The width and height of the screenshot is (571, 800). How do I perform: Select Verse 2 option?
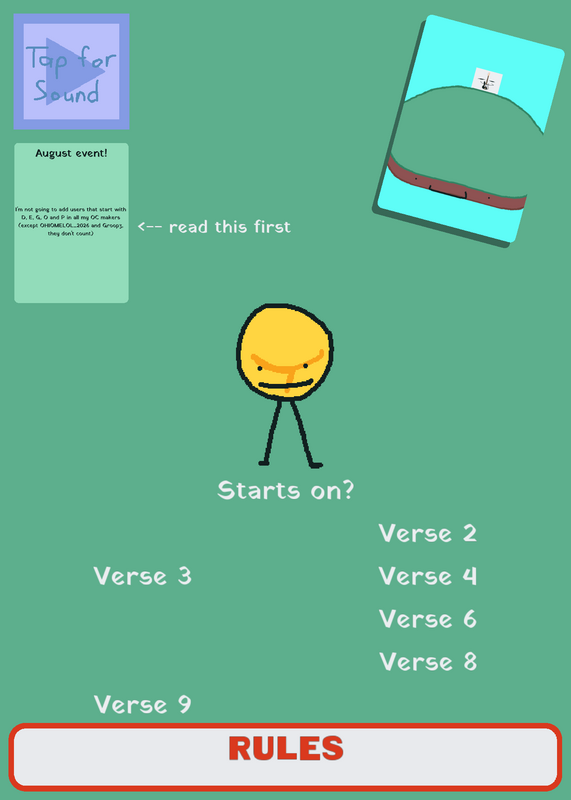[x=428, y=534]
